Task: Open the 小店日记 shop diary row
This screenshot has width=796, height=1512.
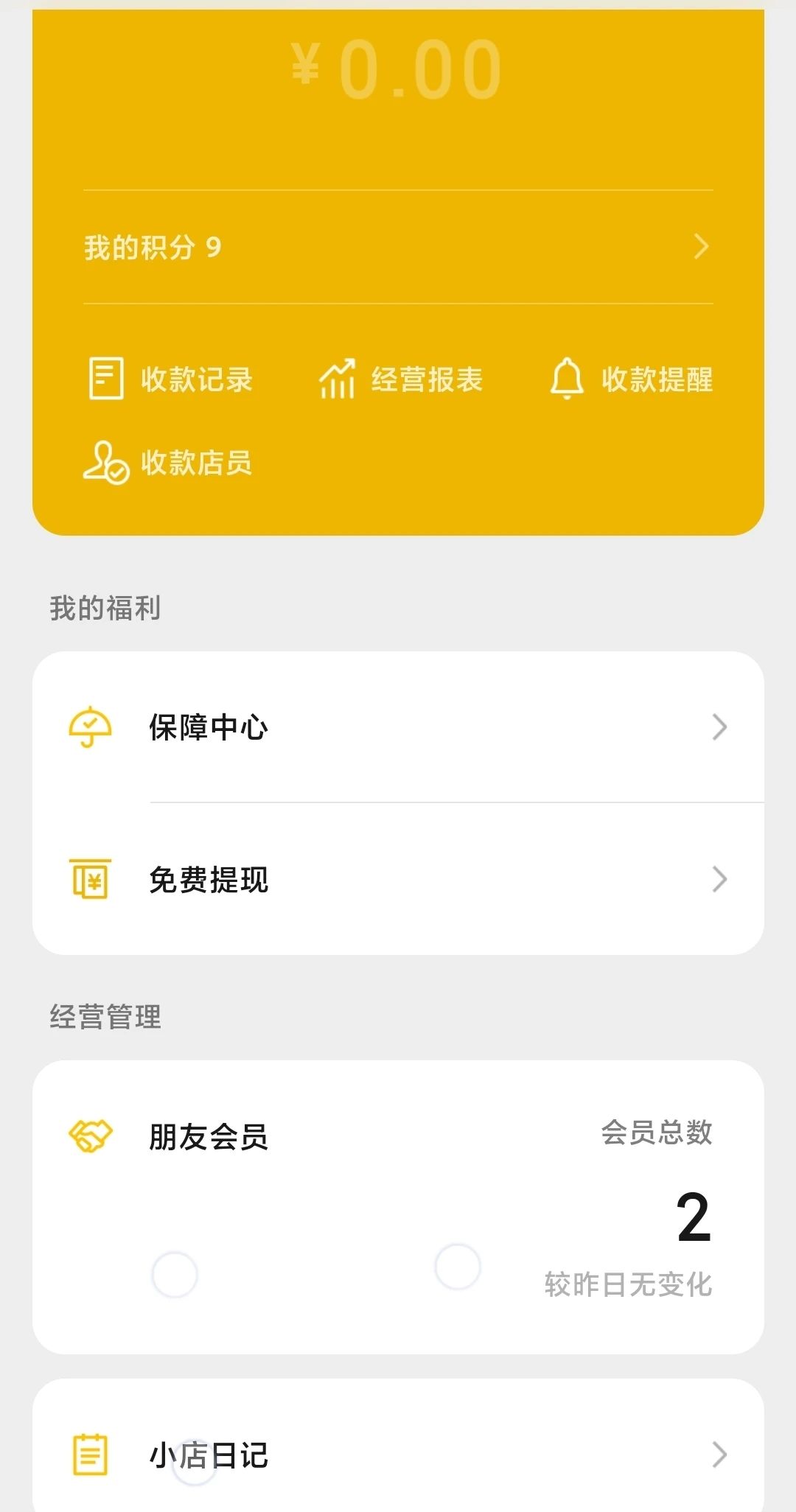Action: pos(398,1454)
